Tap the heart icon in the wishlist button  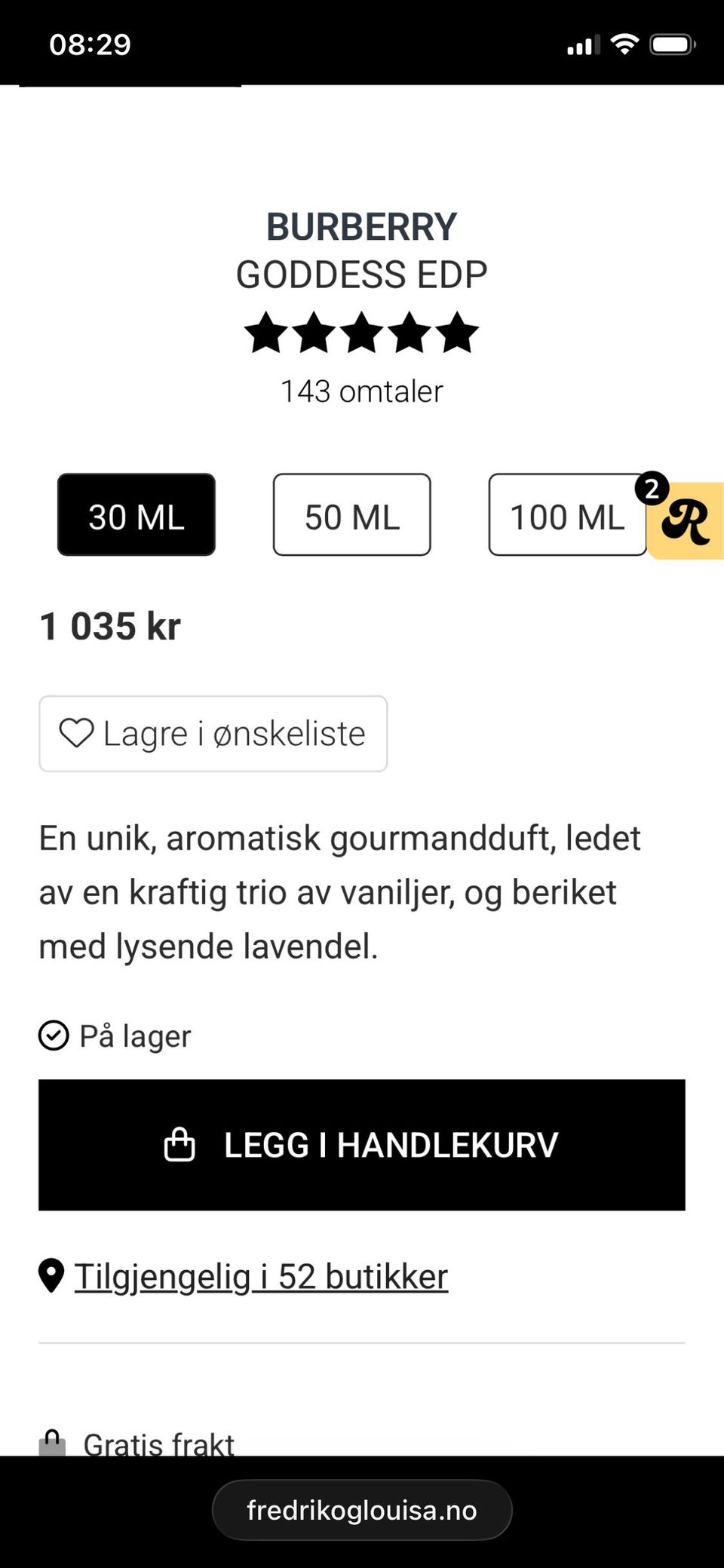coord(76,732)
